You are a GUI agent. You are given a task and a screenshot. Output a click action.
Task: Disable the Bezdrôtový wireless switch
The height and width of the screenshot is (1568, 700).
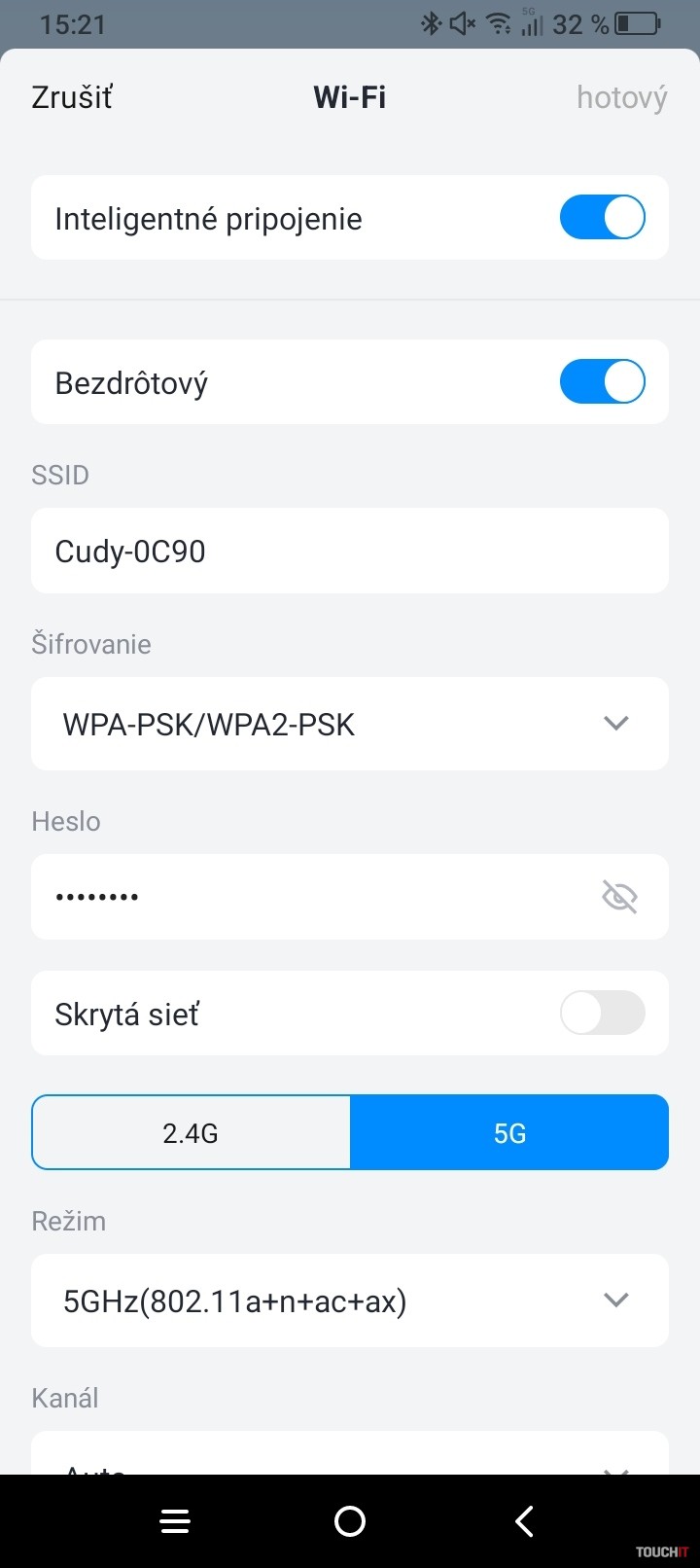click(602, 381)
